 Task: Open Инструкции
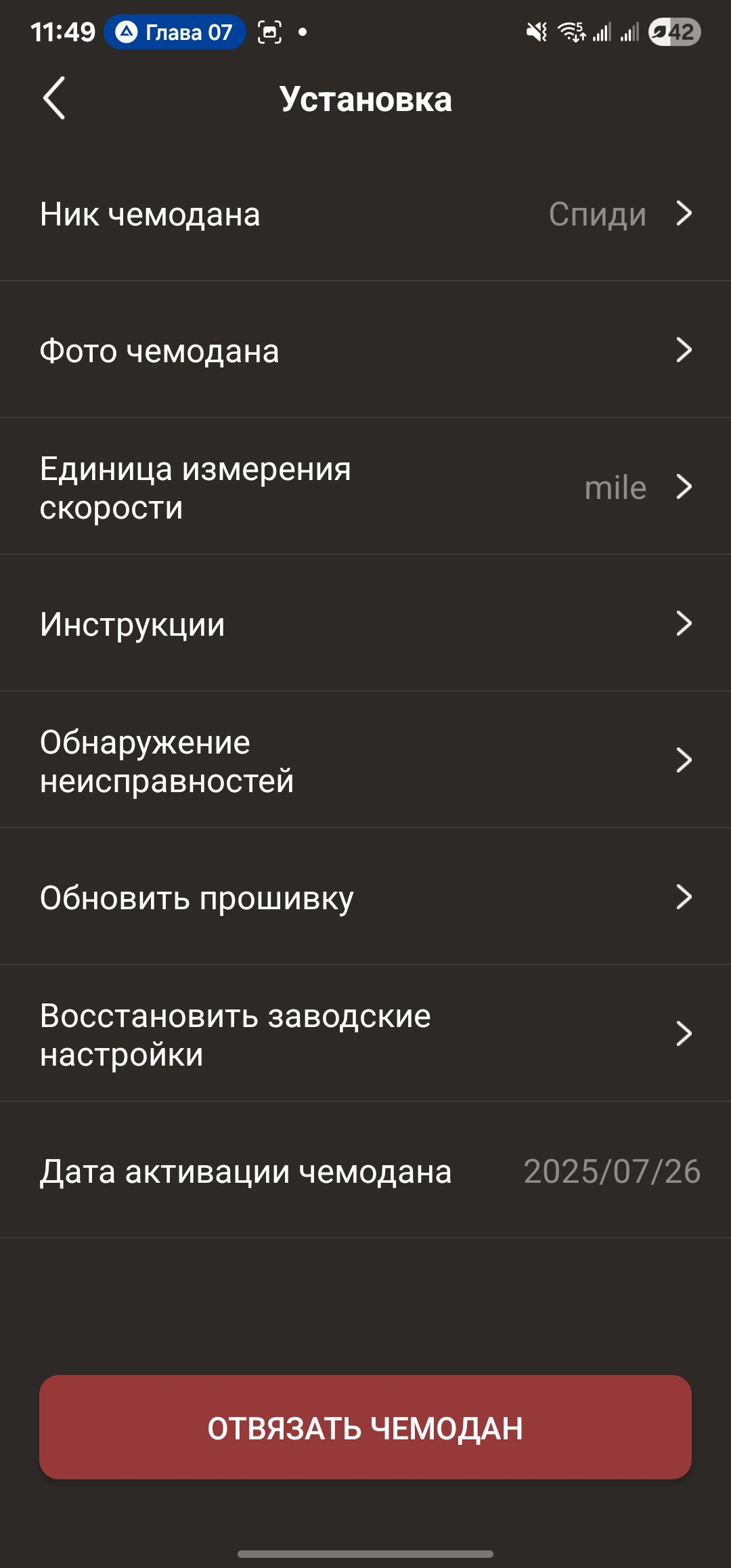click(x=365, y=624)
